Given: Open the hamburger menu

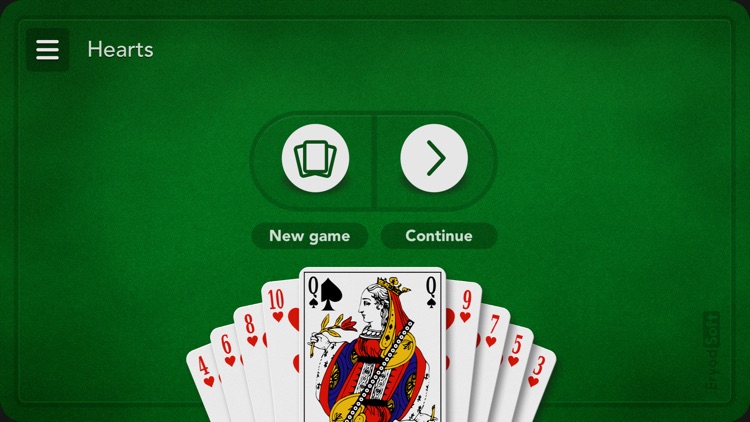Looking at the screenshot, I should pos(47,49).
